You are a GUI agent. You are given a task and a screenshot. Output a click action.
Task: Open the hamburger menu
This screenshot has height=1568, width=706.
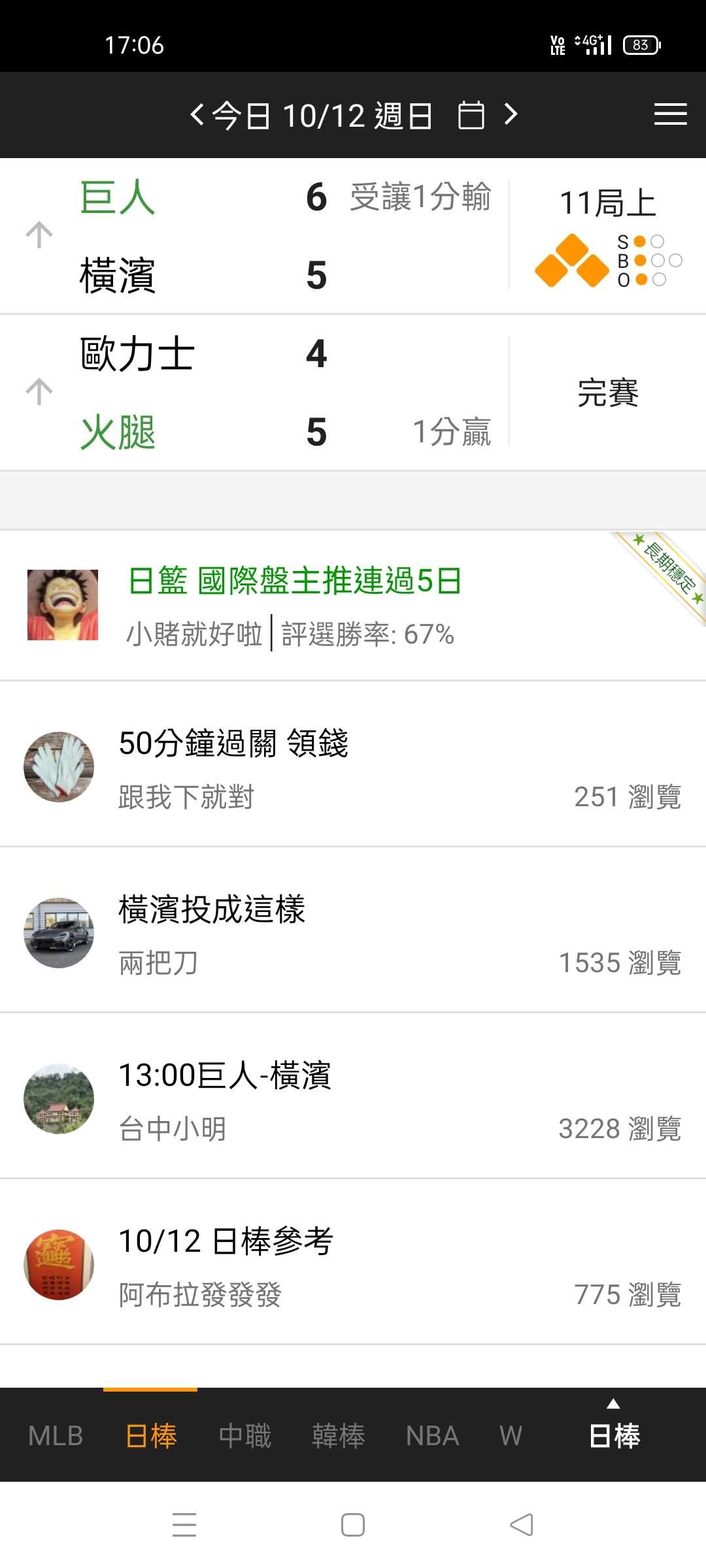pyautogui.click(x=670, y=114)
